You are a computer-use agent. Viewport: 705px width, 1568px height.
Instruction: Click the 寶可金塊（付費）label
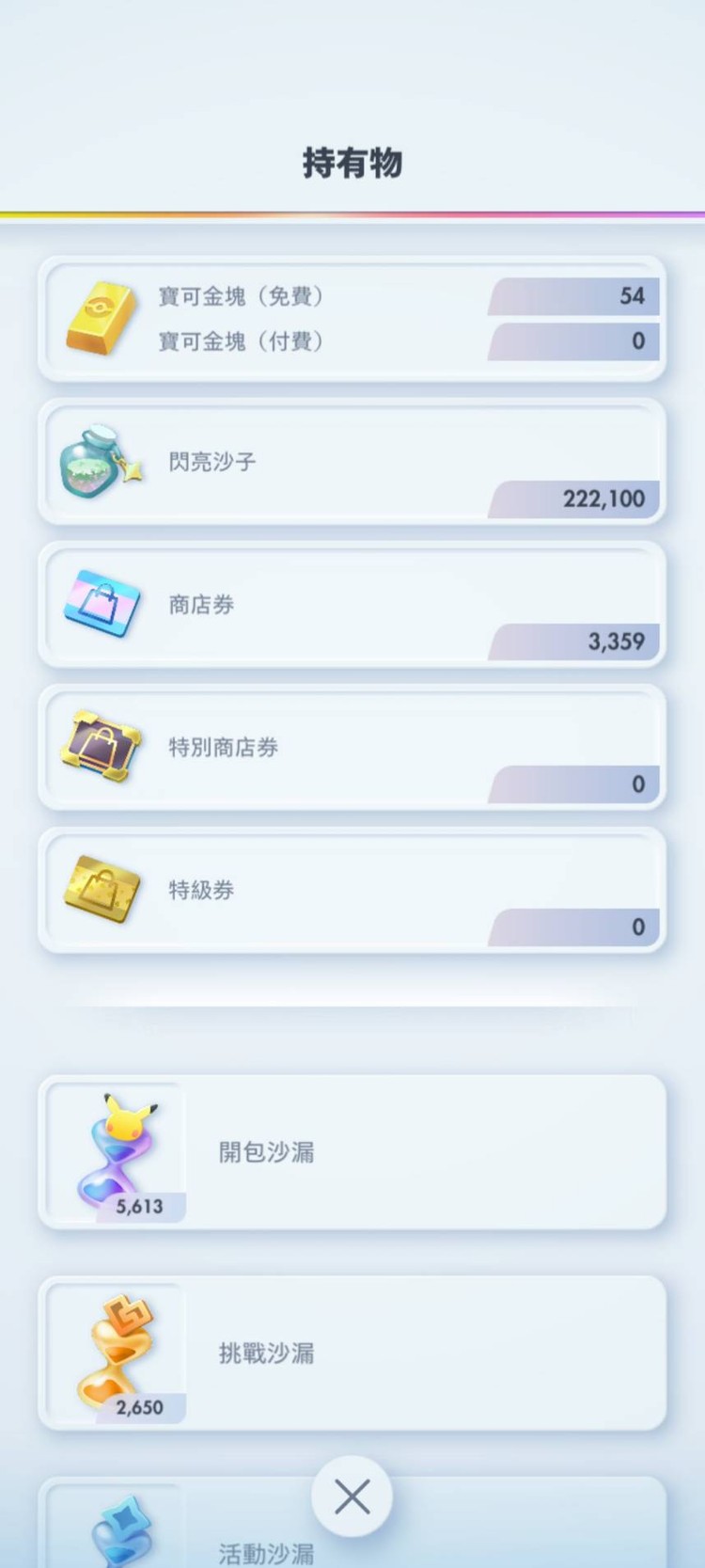(x=243, y=341)
